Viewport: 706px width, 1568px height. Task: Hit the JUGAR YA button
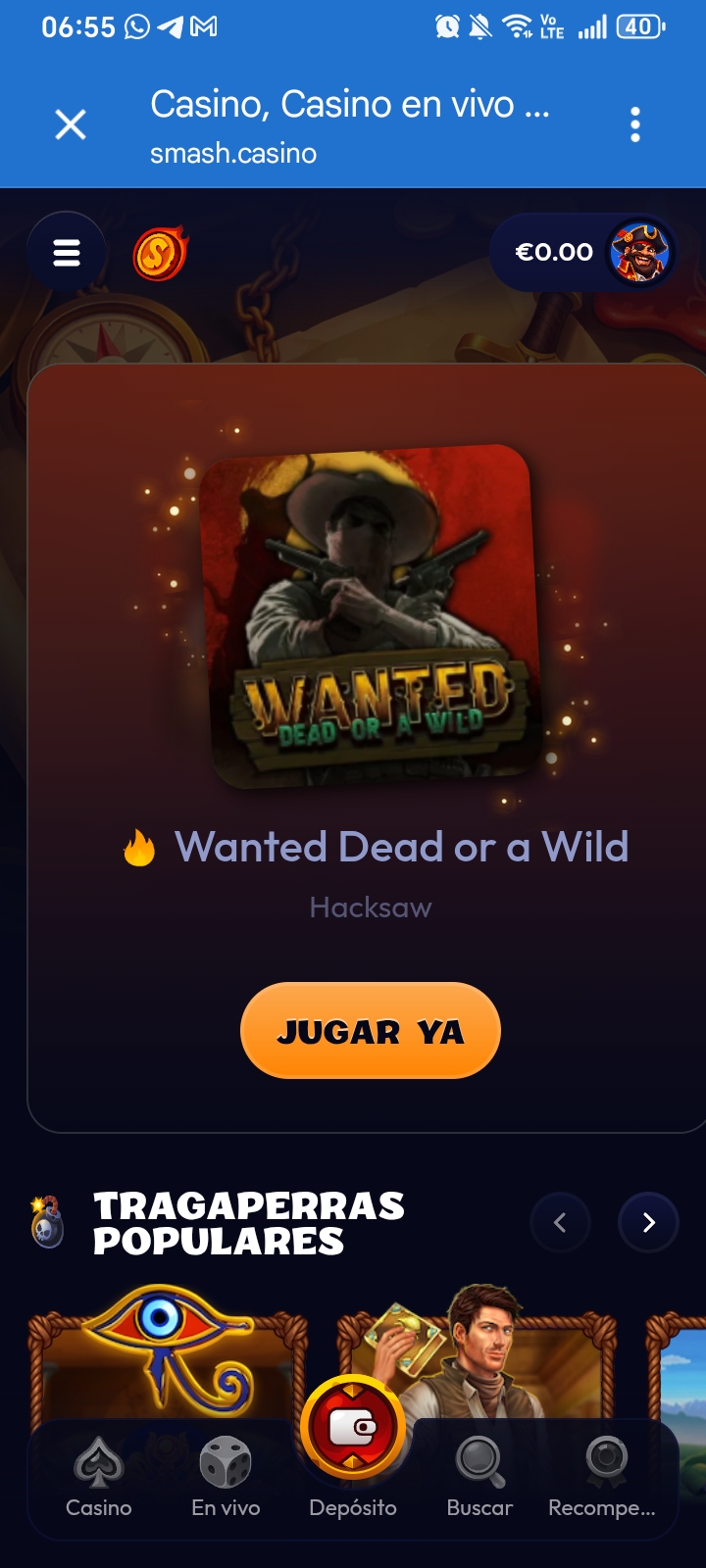[371, 1031]
